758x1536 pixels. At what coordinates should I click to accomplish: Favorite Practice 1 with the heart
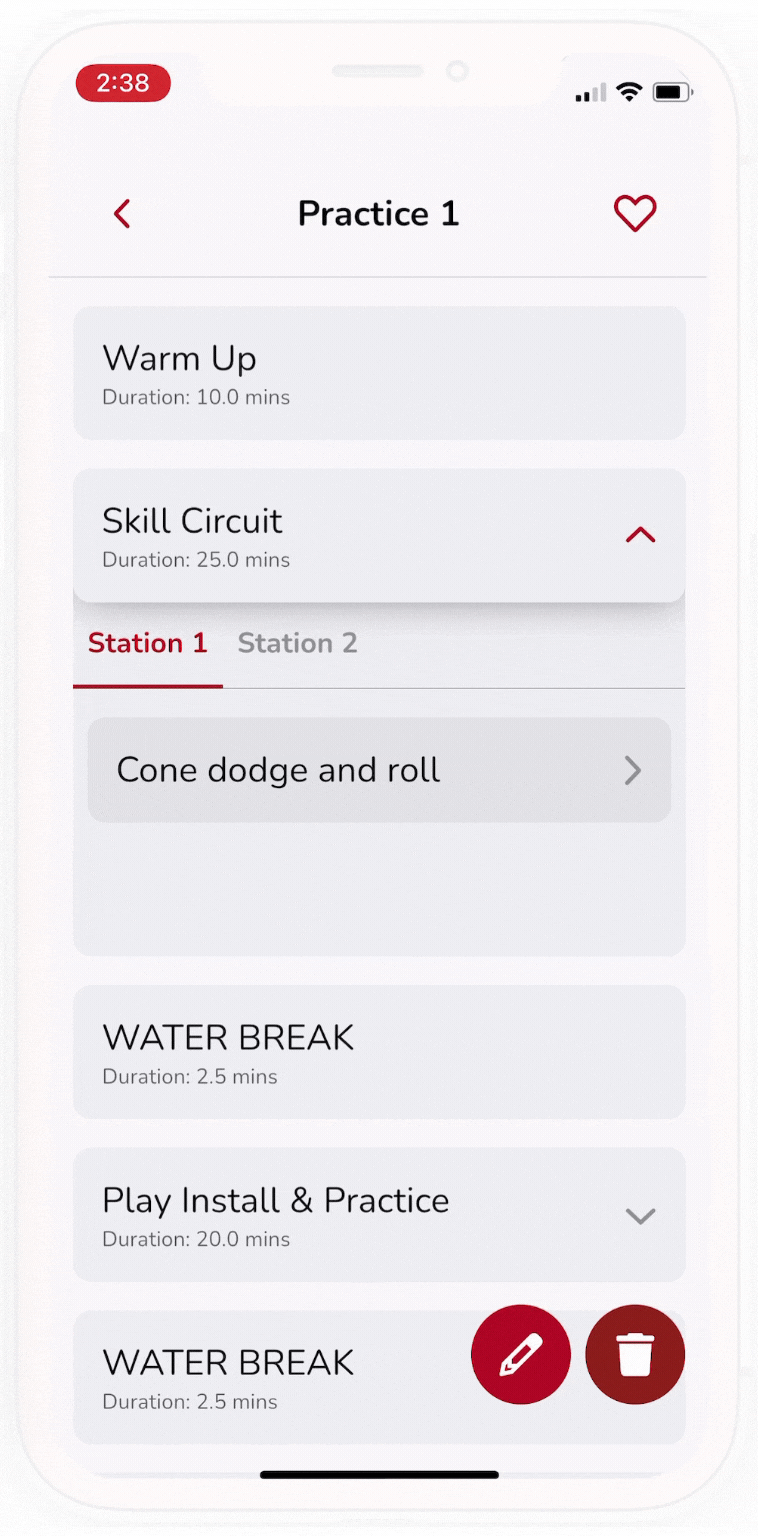(x=635, y=213)
